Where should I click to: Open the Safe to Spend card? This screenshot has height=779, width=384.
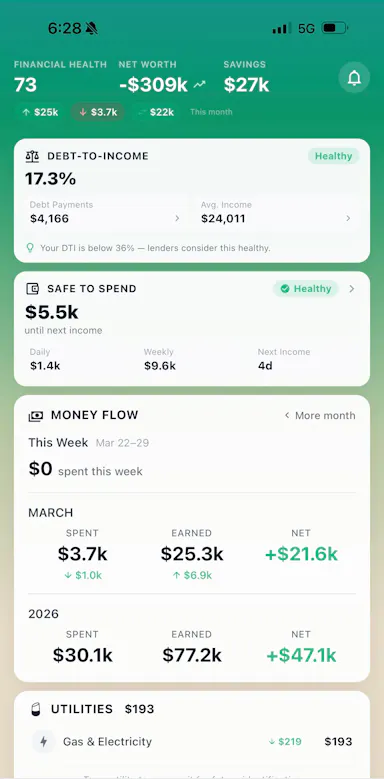coord(192,328)
